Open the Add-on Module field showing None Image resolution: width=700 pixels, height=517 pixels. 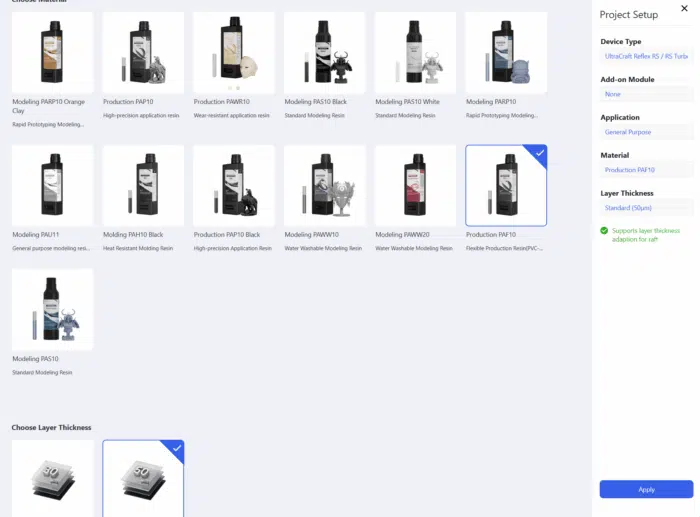[646, 94]
